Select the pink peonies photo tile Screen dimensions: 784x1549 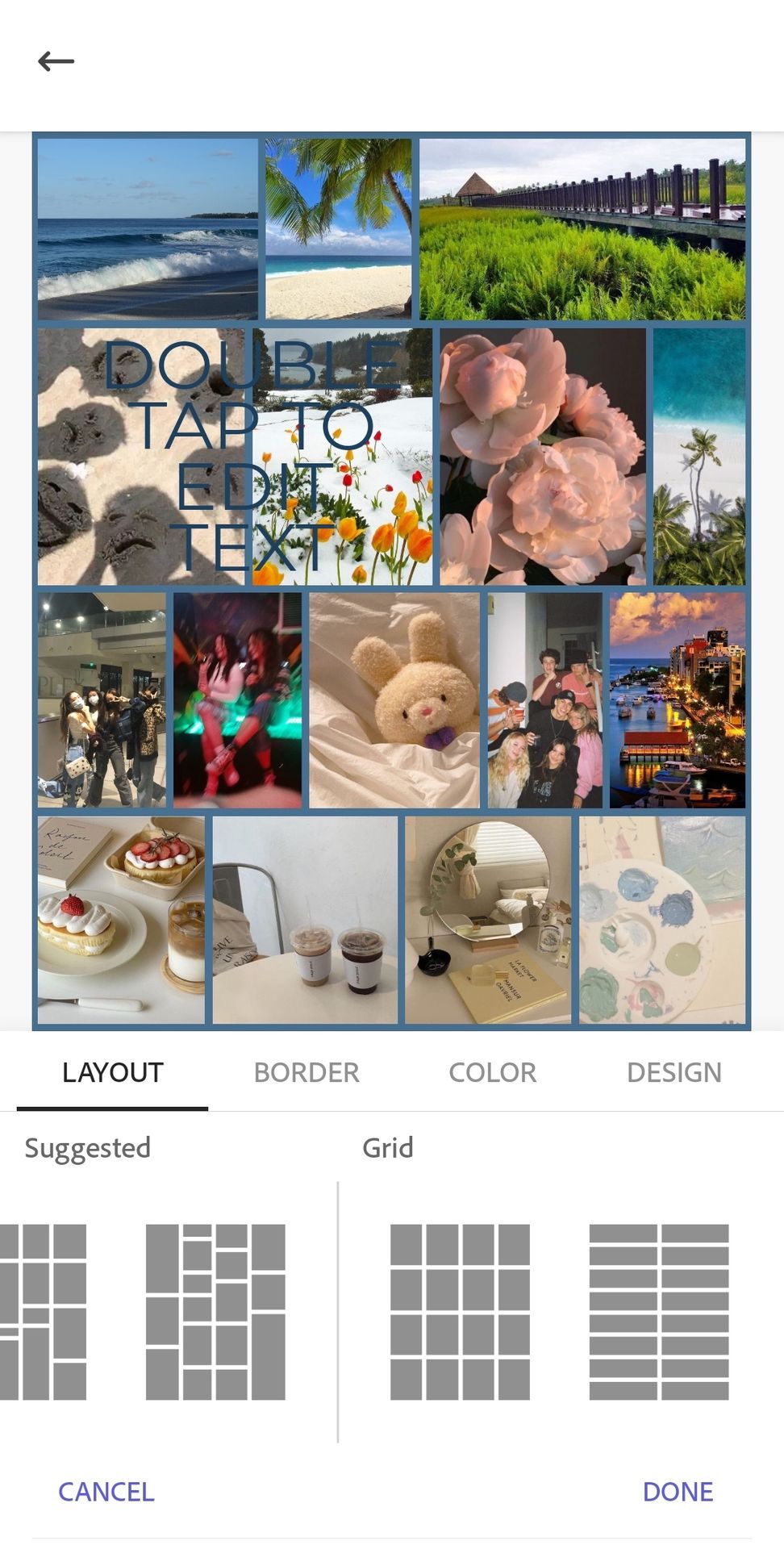coord(542,456)
